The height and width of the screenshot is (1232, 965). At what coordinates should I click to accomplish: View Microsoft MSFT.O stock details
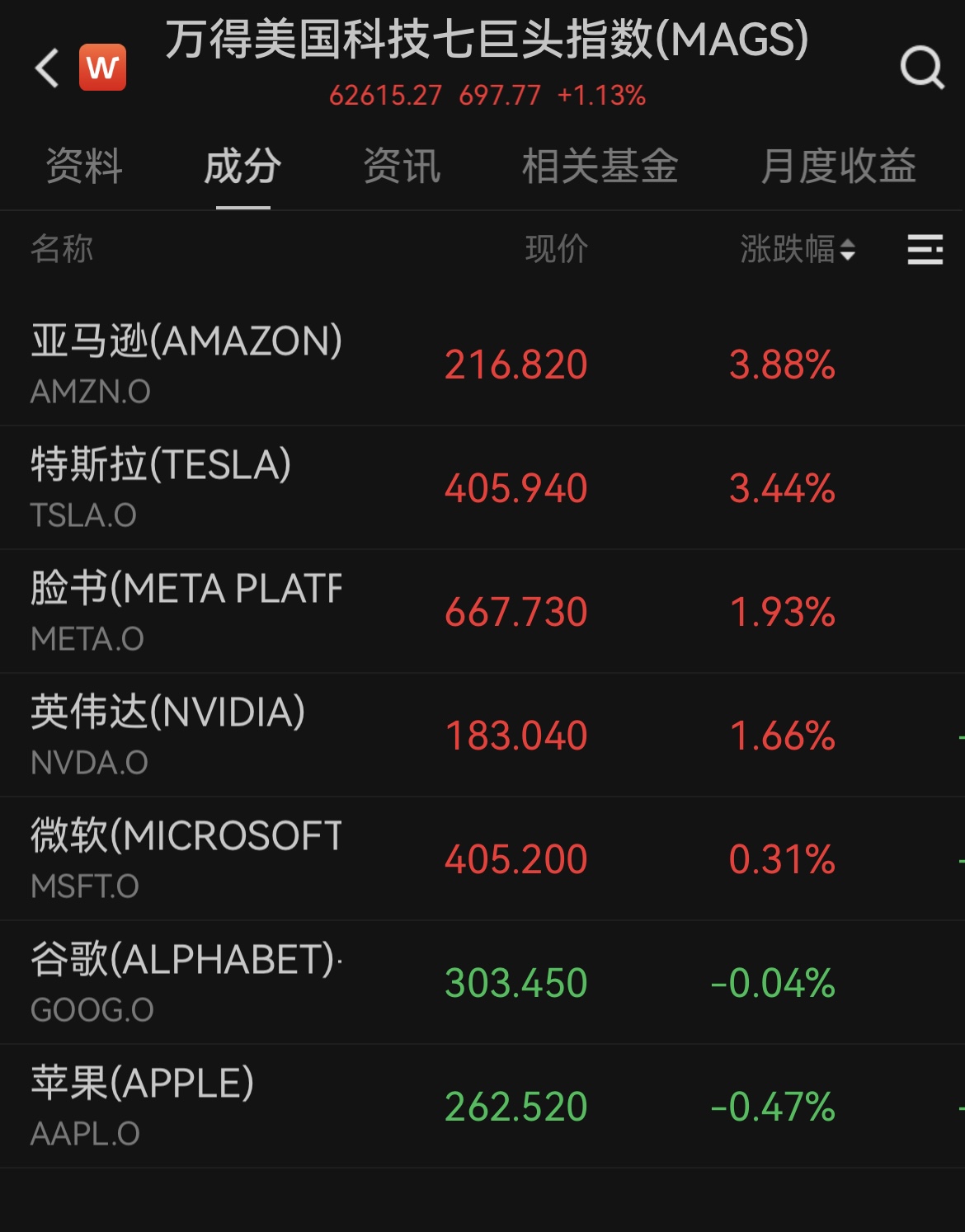tap(186, 858)
